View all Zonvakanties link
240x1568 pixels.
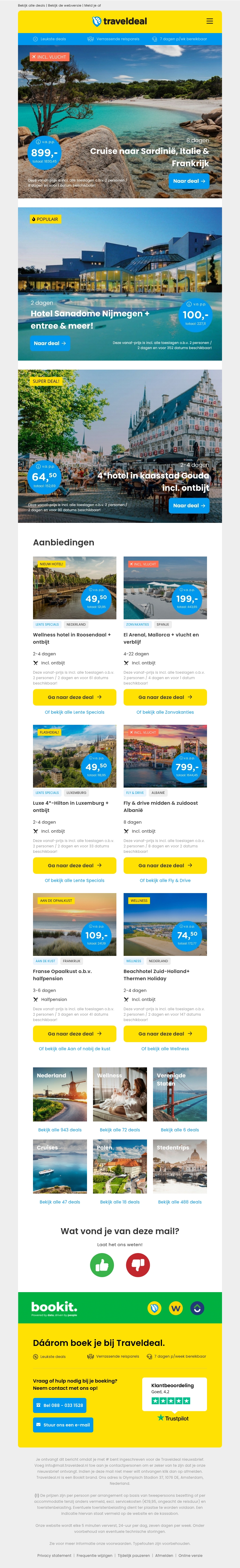165,712
